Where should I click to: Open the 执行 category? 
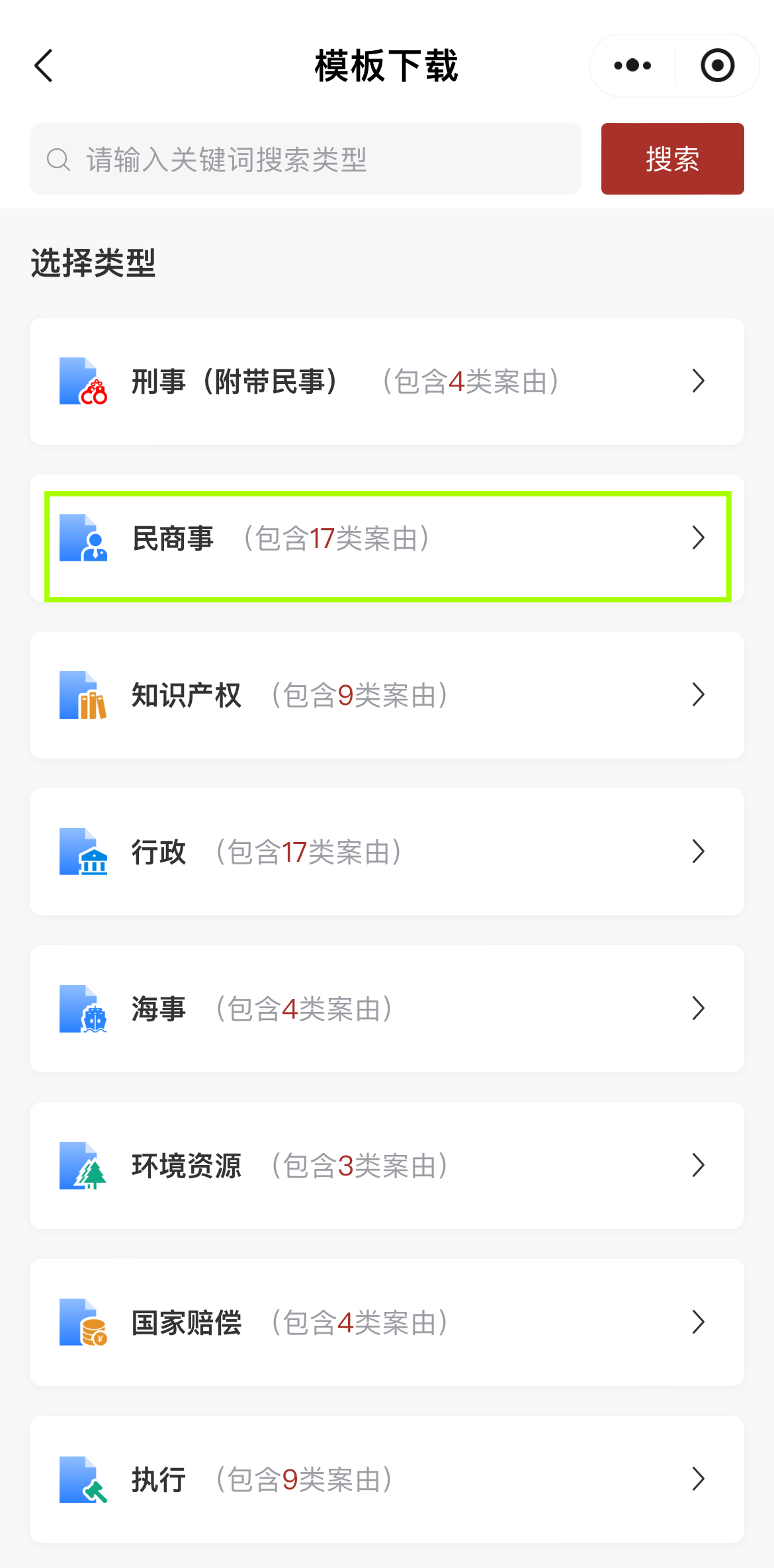387,1479
